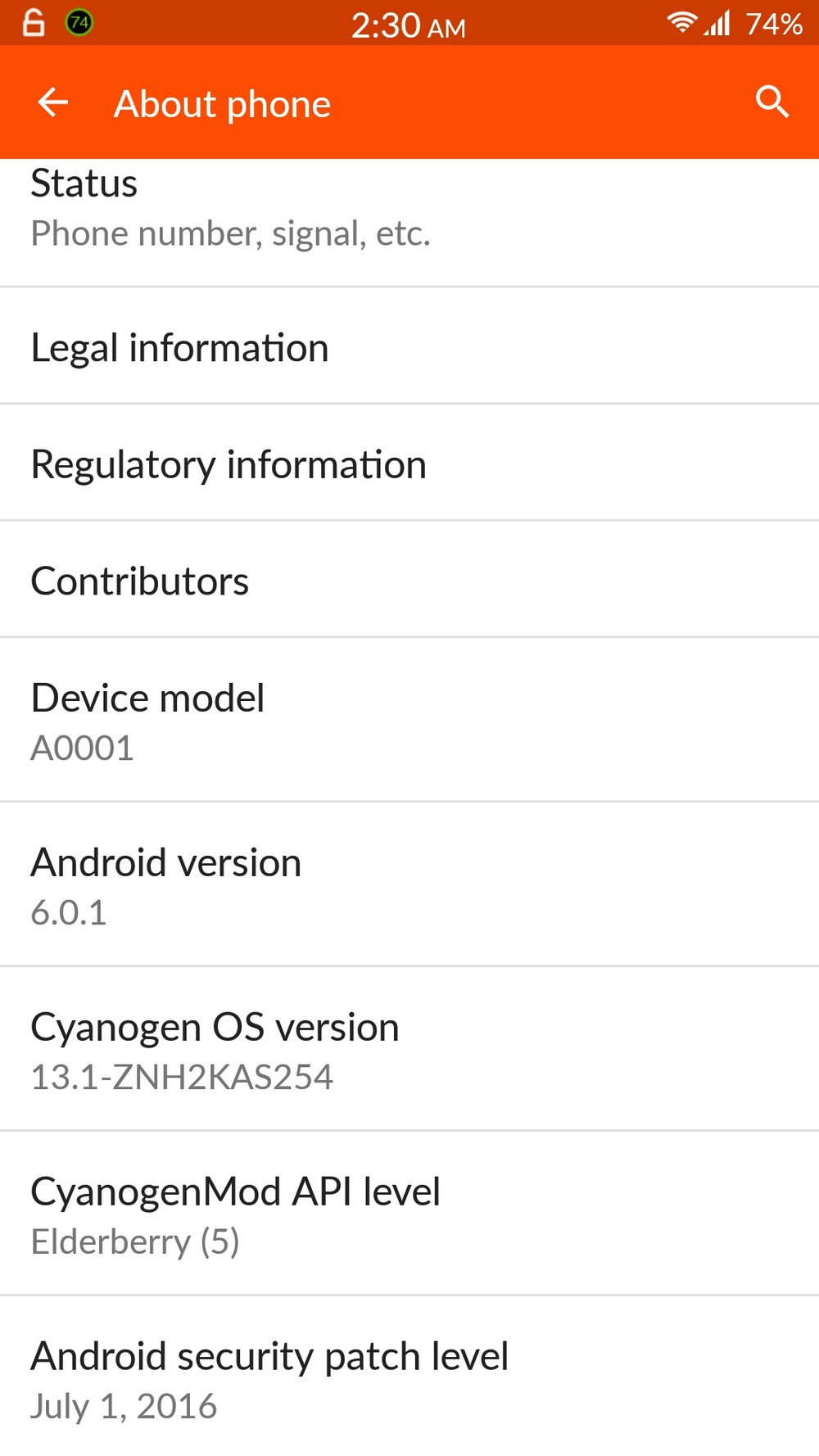The height and width of the screenshot is (1456, 819).
Task: Tap Android version 6.0.1
Action: click(x=409, y=884)
